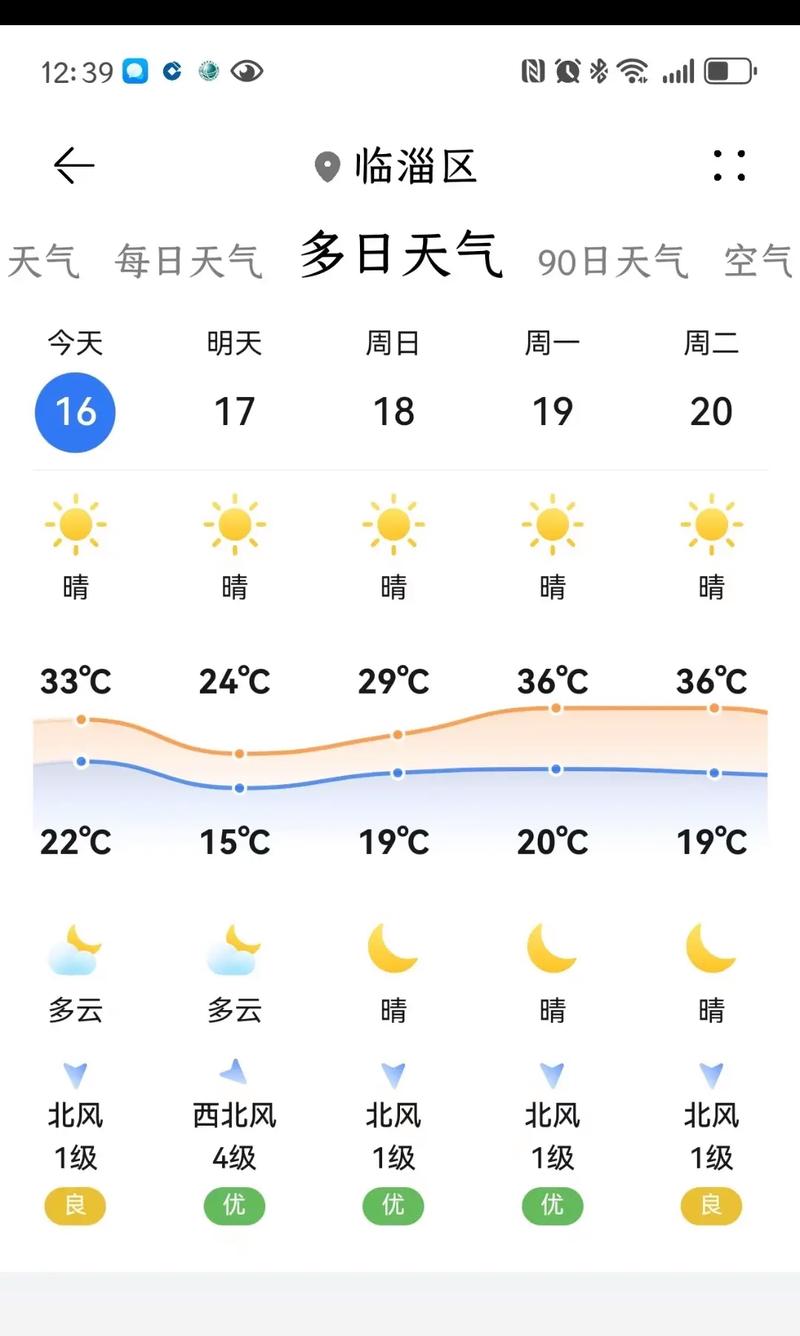The image size is (800, 1336).
Task: Tap the back arrow at top left
Action: pyautogui.click(x=72, y=165)
